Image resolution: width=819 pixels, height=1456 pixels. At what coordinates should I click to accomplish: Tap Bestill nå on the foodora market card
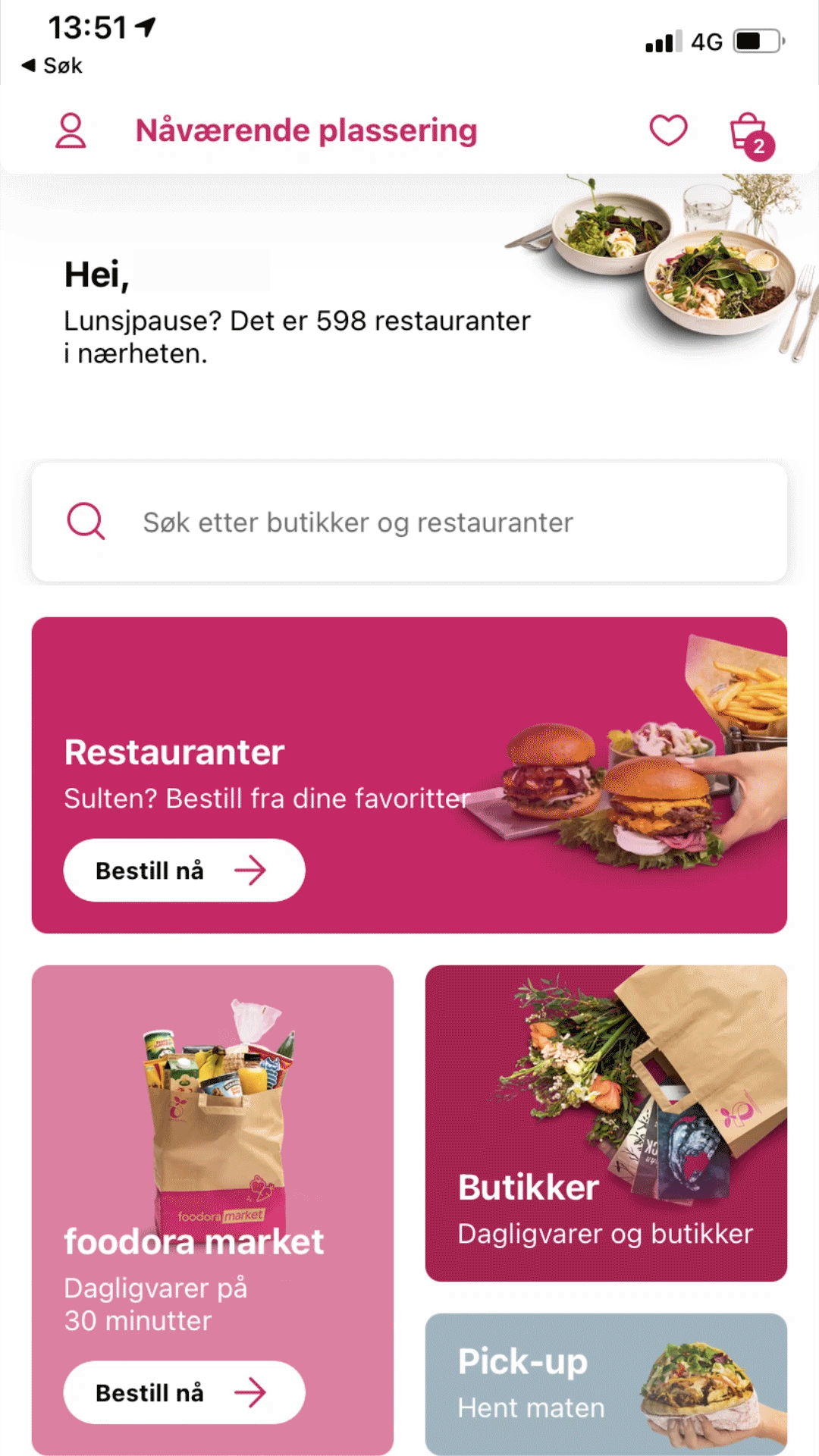tap(184, 1393)
